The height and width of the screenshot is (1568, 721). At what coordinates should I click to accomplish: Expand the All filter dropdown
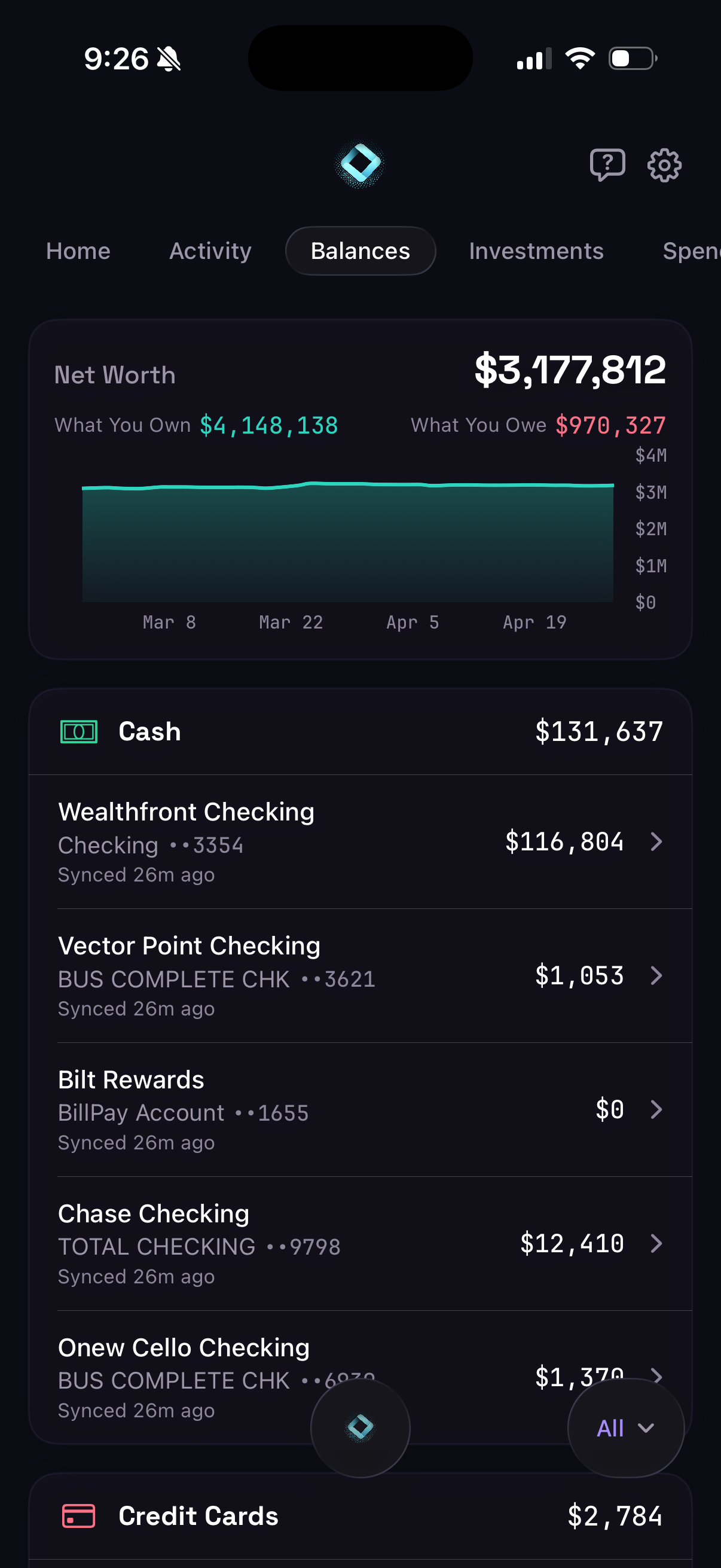[x=625, y=1427]
